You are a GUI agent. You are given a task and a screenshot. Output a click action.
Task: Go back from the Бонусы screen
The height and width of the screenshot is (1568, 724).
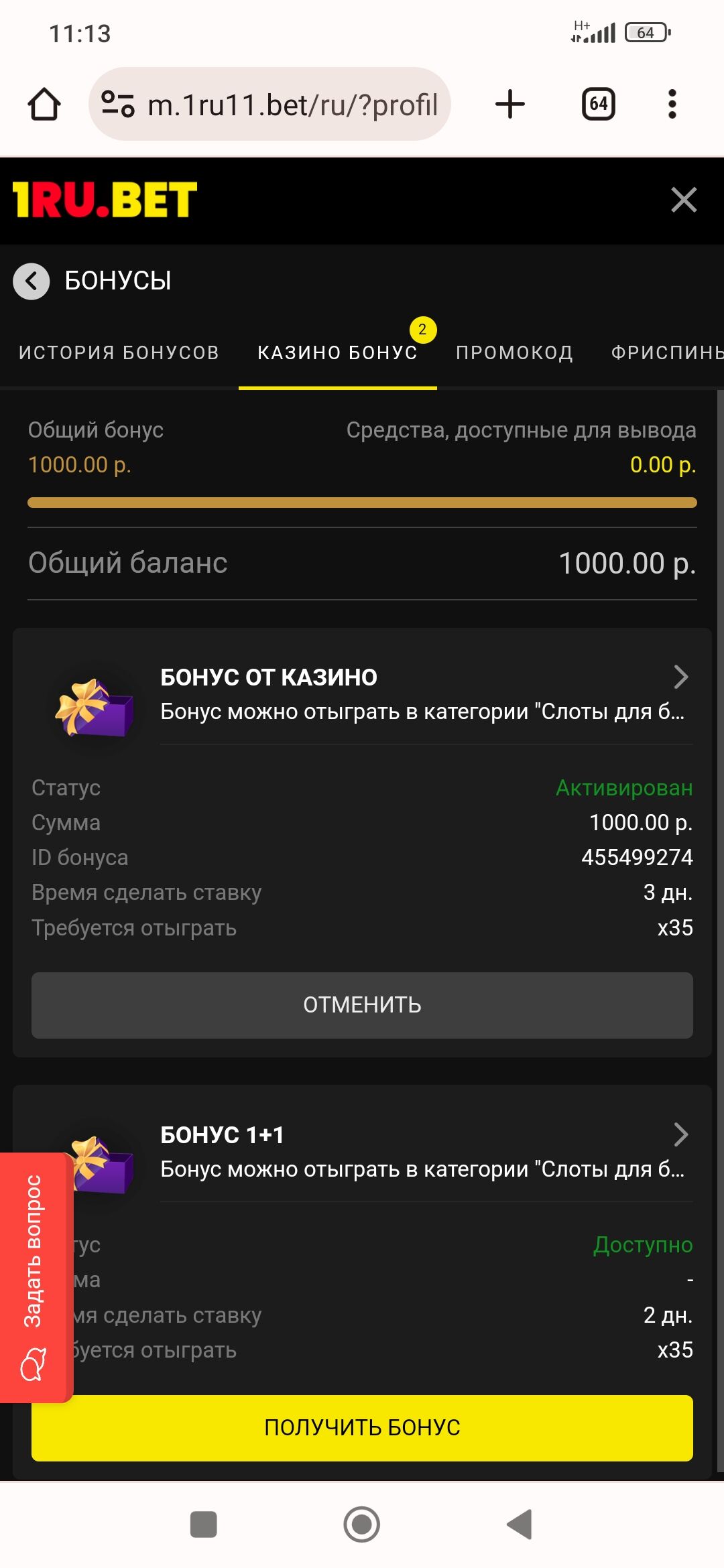(x=32, y=281)
